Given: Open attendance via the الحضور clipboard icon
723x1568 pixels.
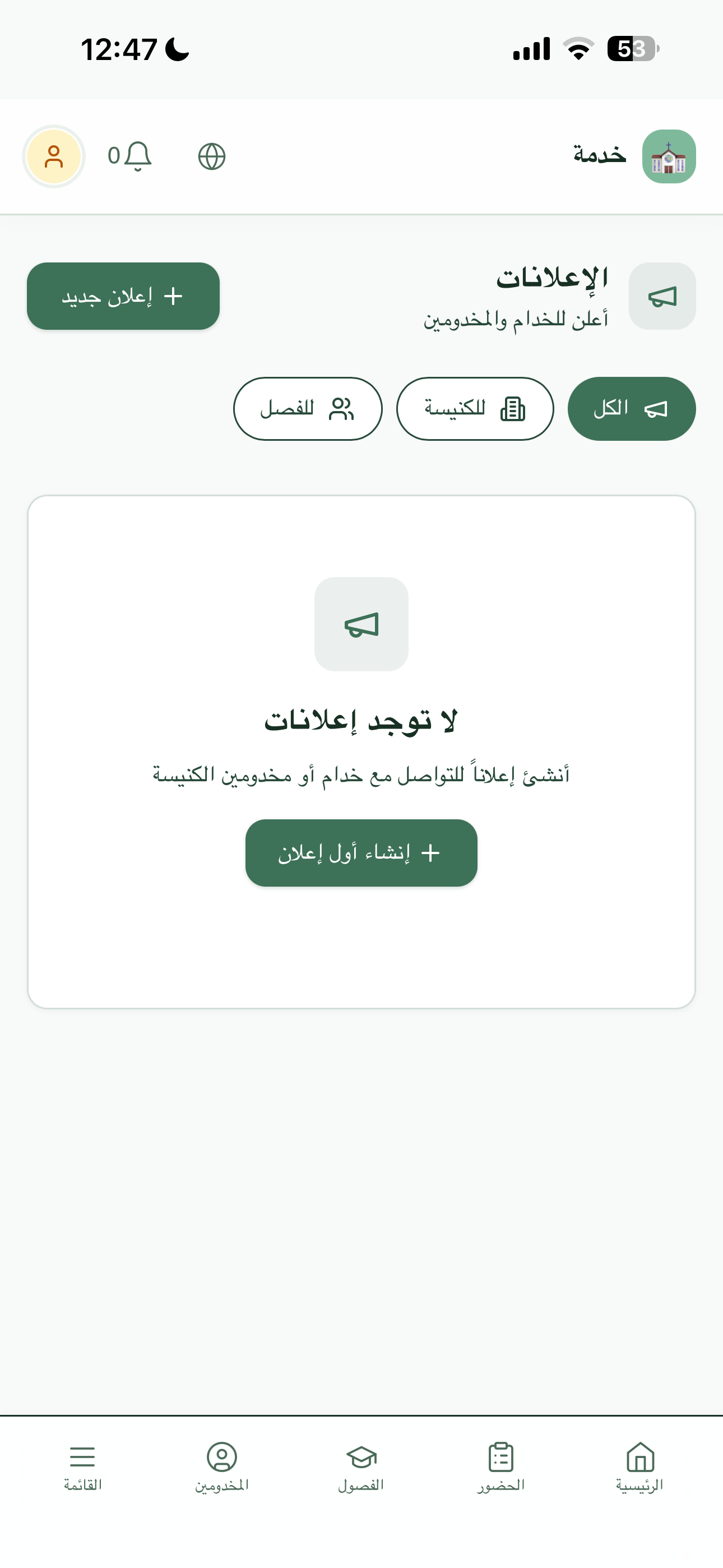Looking at the screenshot, I should (x=501, y=1455).
